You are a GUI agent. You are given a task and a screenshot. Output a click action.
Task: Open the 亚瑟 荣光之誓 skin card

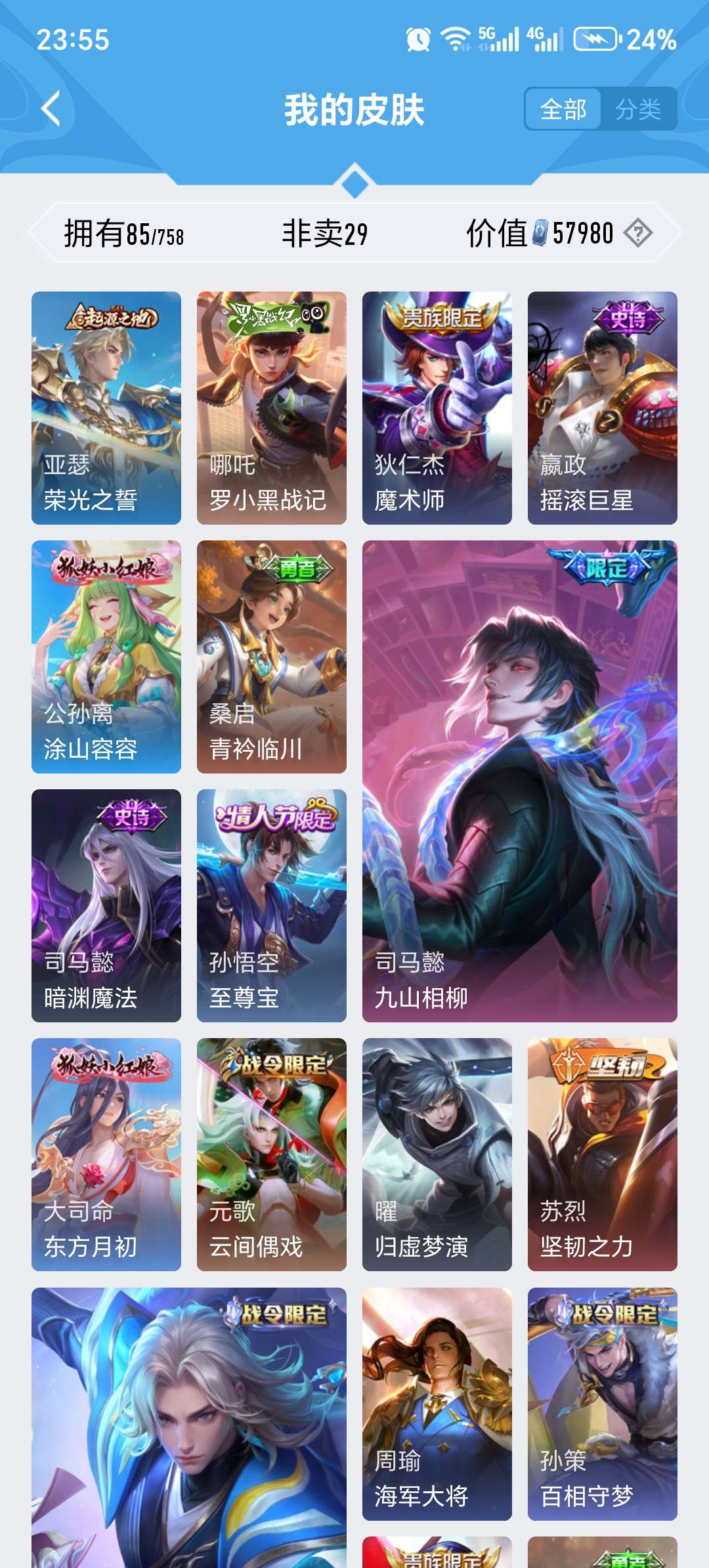pos(106,408)
